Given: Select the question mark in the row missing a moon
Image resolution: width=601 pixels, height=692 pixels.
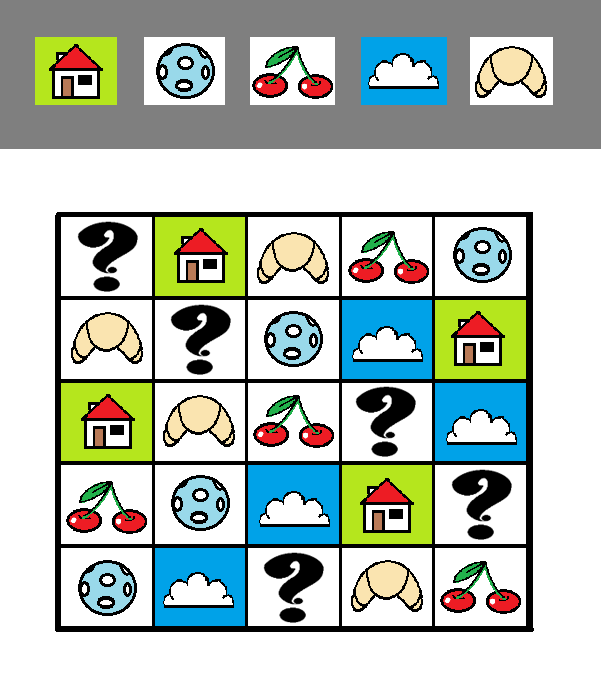Looking at the screenshot, I should [x=387, y=423].
